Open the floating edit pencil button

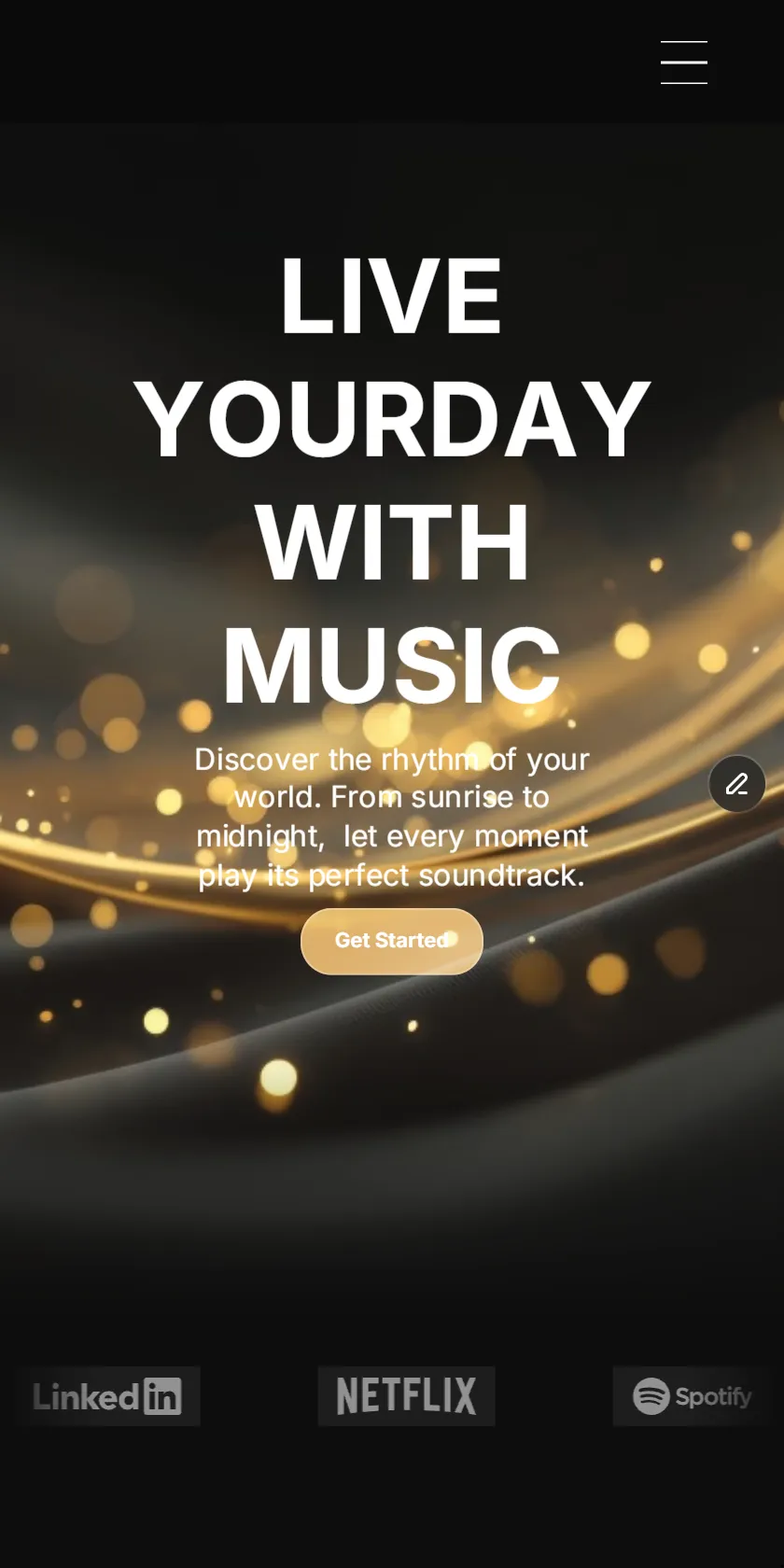point(737,784)
